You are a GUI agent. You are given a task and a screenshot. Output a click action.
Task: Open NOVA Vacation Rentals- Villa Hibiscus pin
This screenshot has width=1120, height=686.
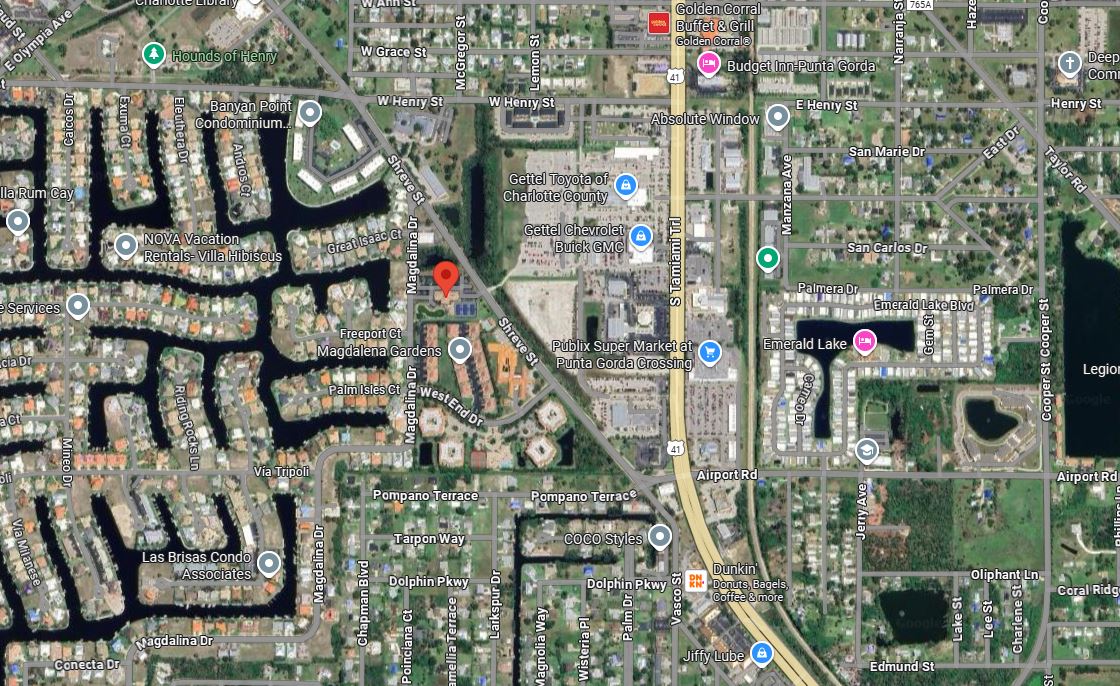coord(125,245)
